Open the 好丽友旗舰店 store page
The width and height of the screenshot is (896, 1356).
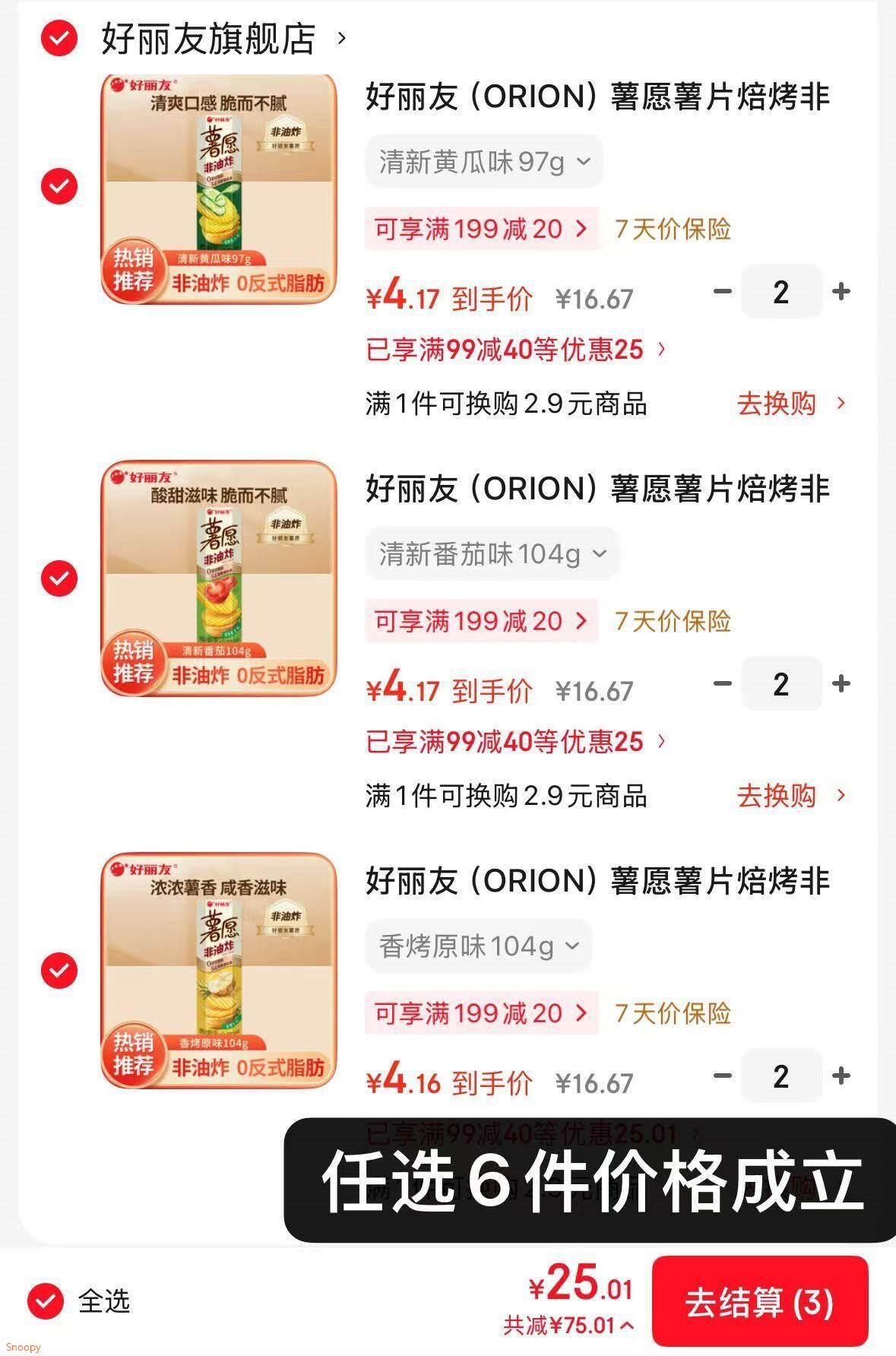(x=209, y=38)
